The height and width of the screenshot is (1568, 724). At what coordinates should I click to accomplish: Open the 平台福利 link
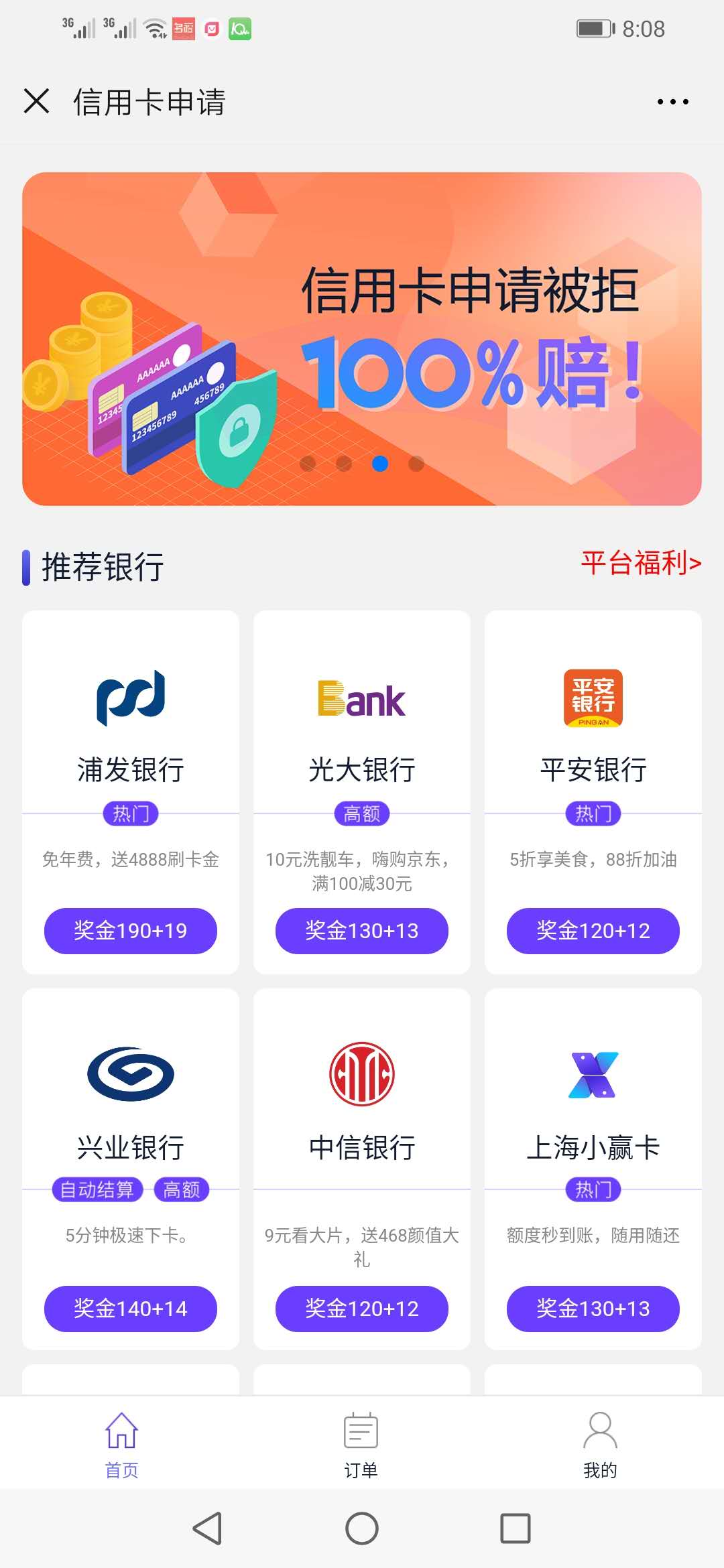pyautogui.click(x=641, y=563)
